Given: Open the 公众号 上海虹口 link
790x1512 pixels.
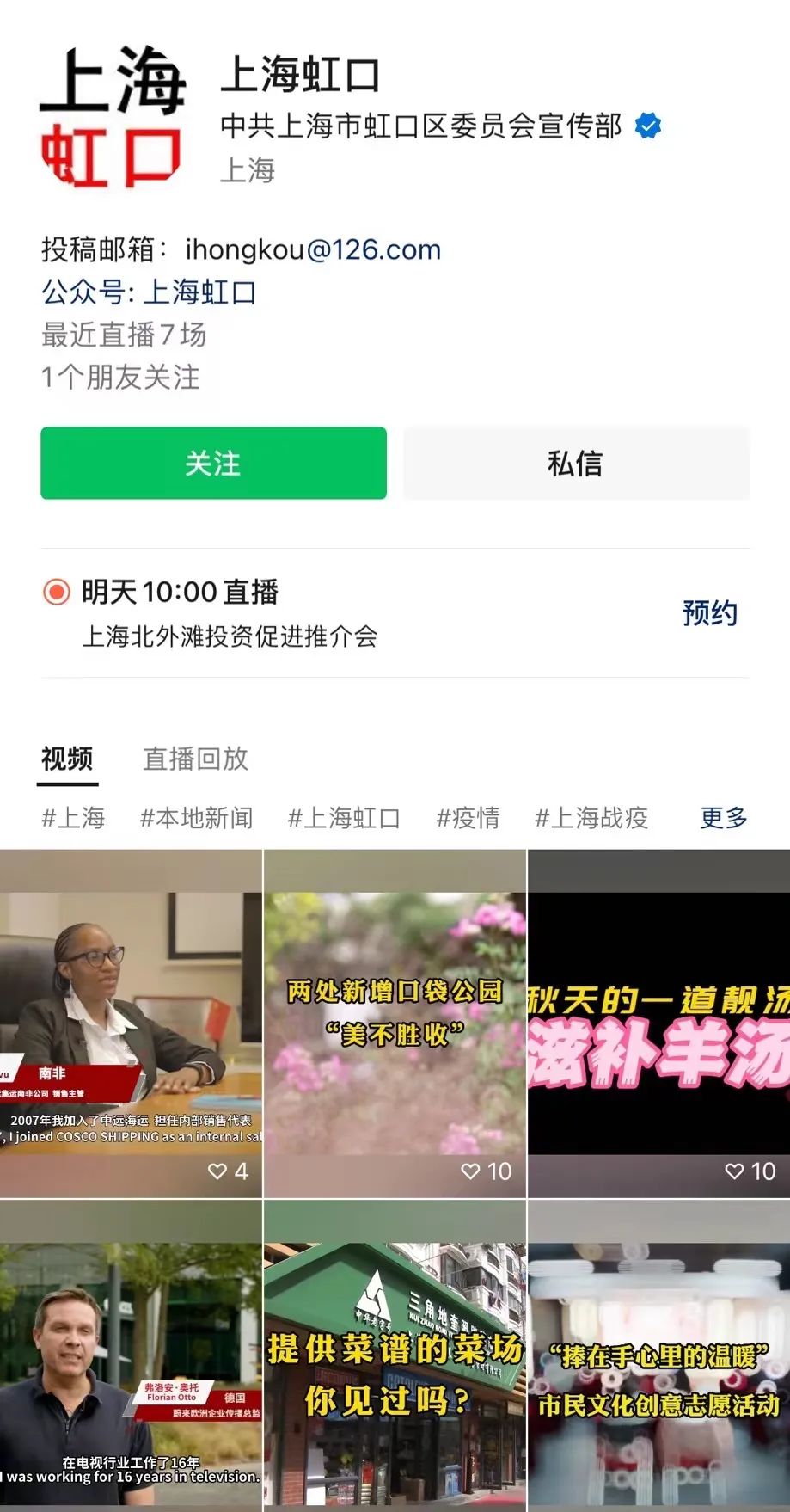Looking at the screenshot, I should click(199, 292).
